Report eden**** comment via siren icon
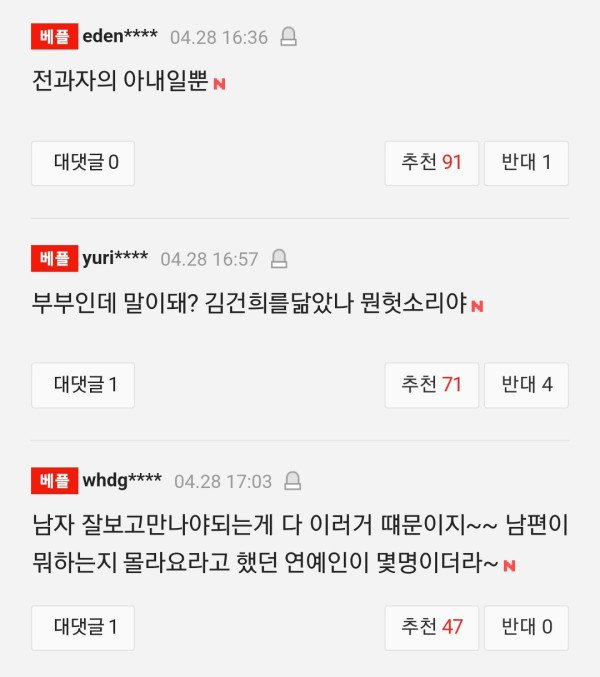Image resolution: width=600 pixels, height=677 pixels. 288,38
